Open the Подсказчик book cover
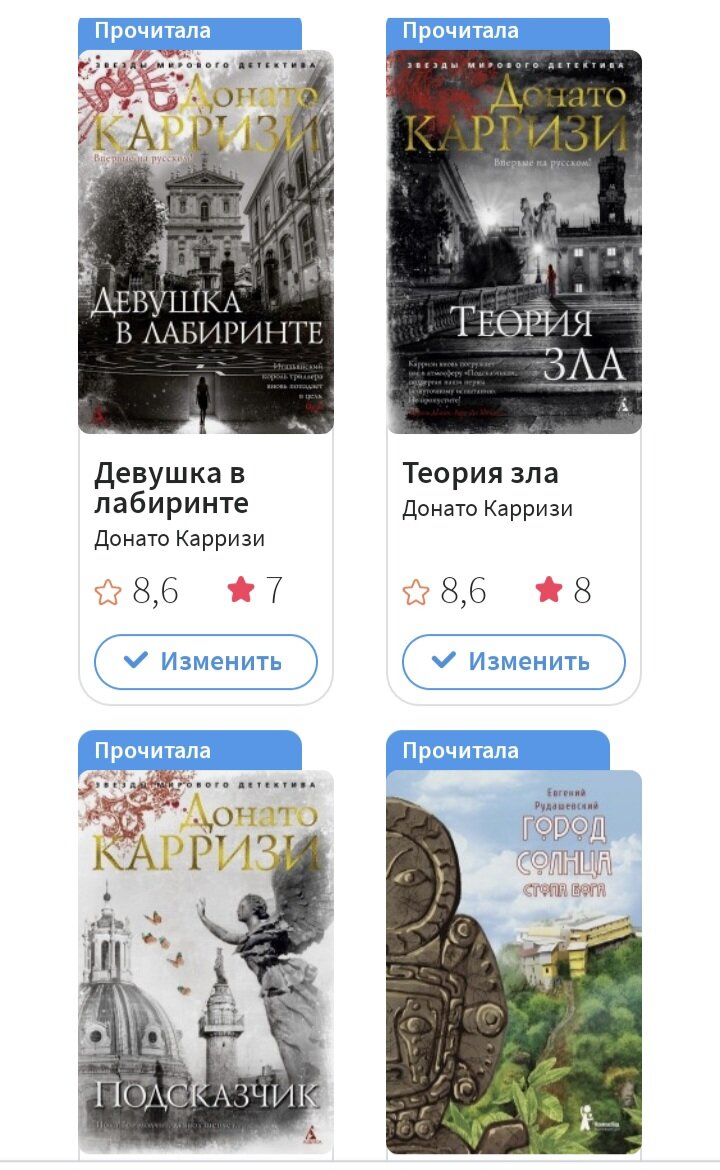 (206, 960)
